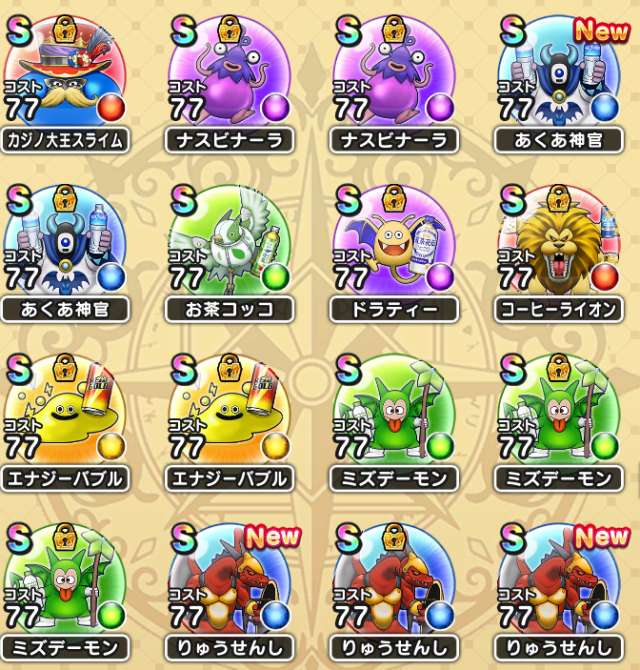Image resolution: width=640 pixels, height=670 pixels.
Task: Open the お茶コッコ heart card
Action: [x=231, y=250]
